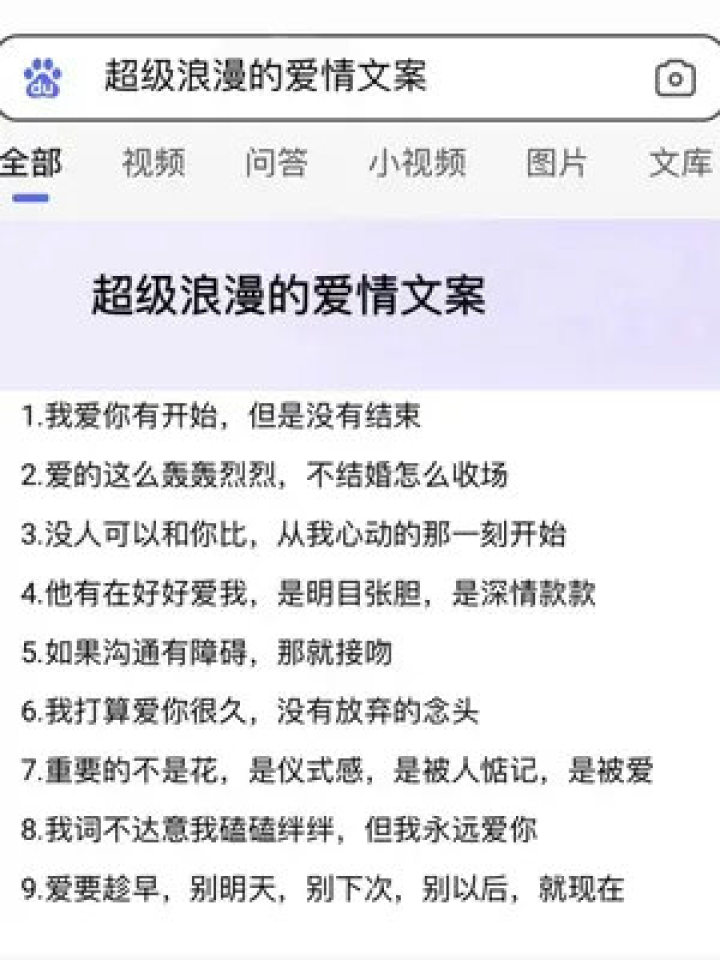
Task: Open the 超级浪漫的爱情文案 result card
Action: (x=288, y=296)
